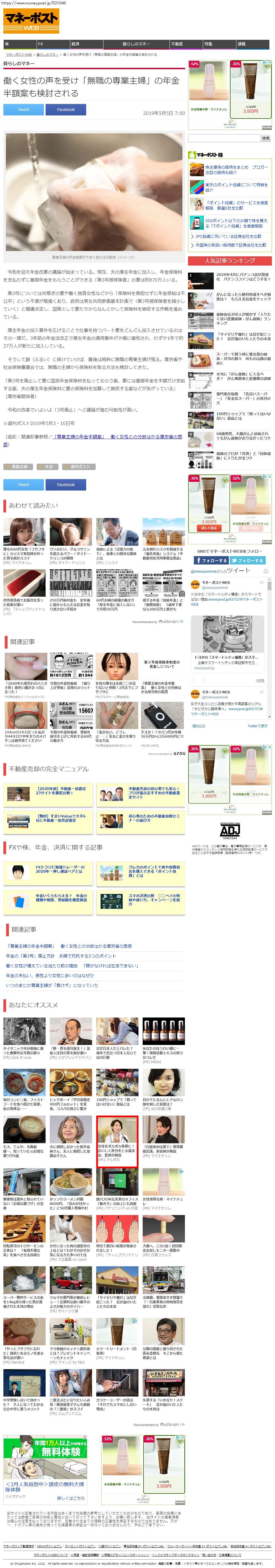Screen dimensions: 275x1568
Task: Tap the 検索 search button
Action: (266, 138)
